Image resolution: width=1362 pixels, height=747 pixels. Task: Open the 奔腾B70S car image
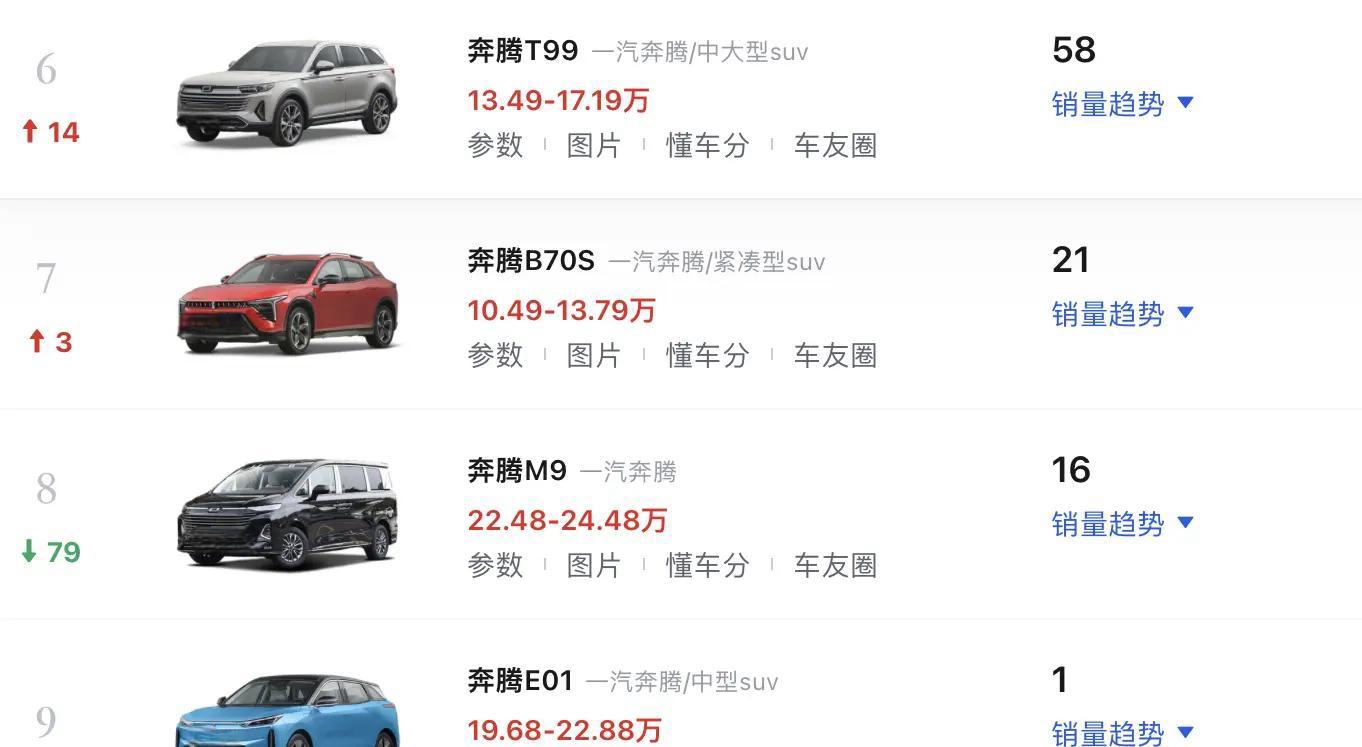[x=287, y=303]
